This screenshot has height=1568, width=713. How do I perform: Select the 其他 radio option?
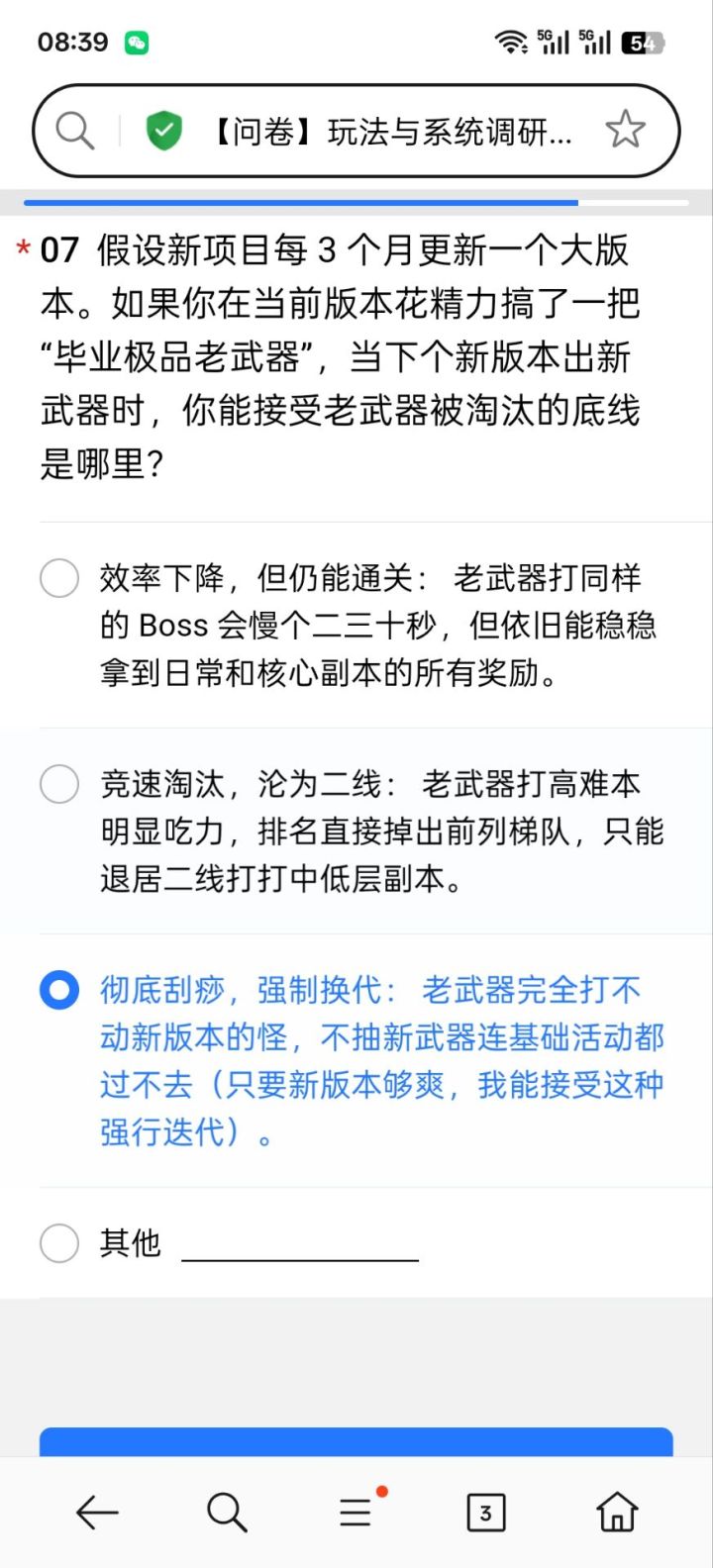[59, 1242]
